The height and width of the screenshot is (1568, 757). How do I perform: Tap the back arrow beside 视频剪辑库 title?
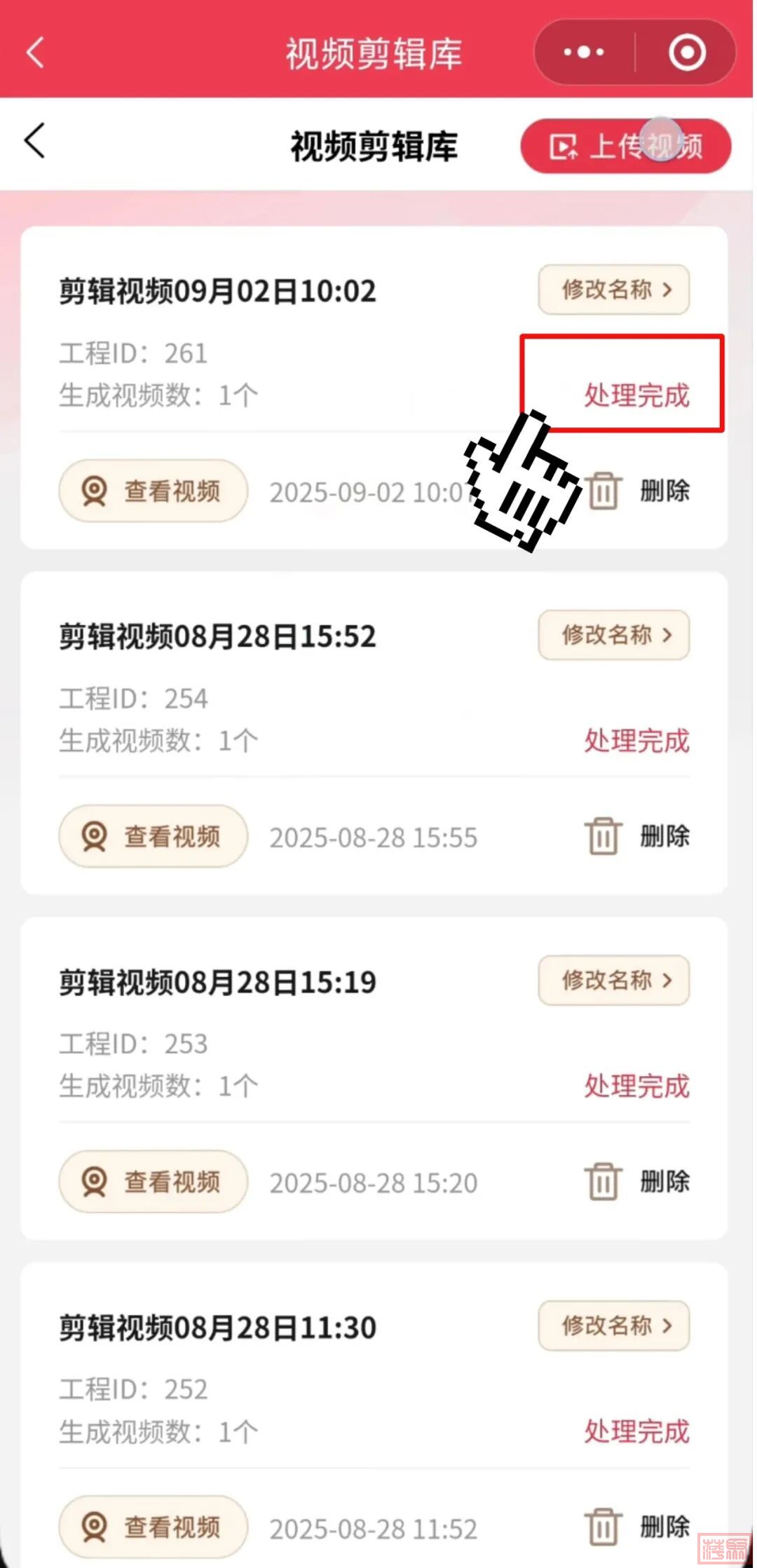[x=35, y=141]
